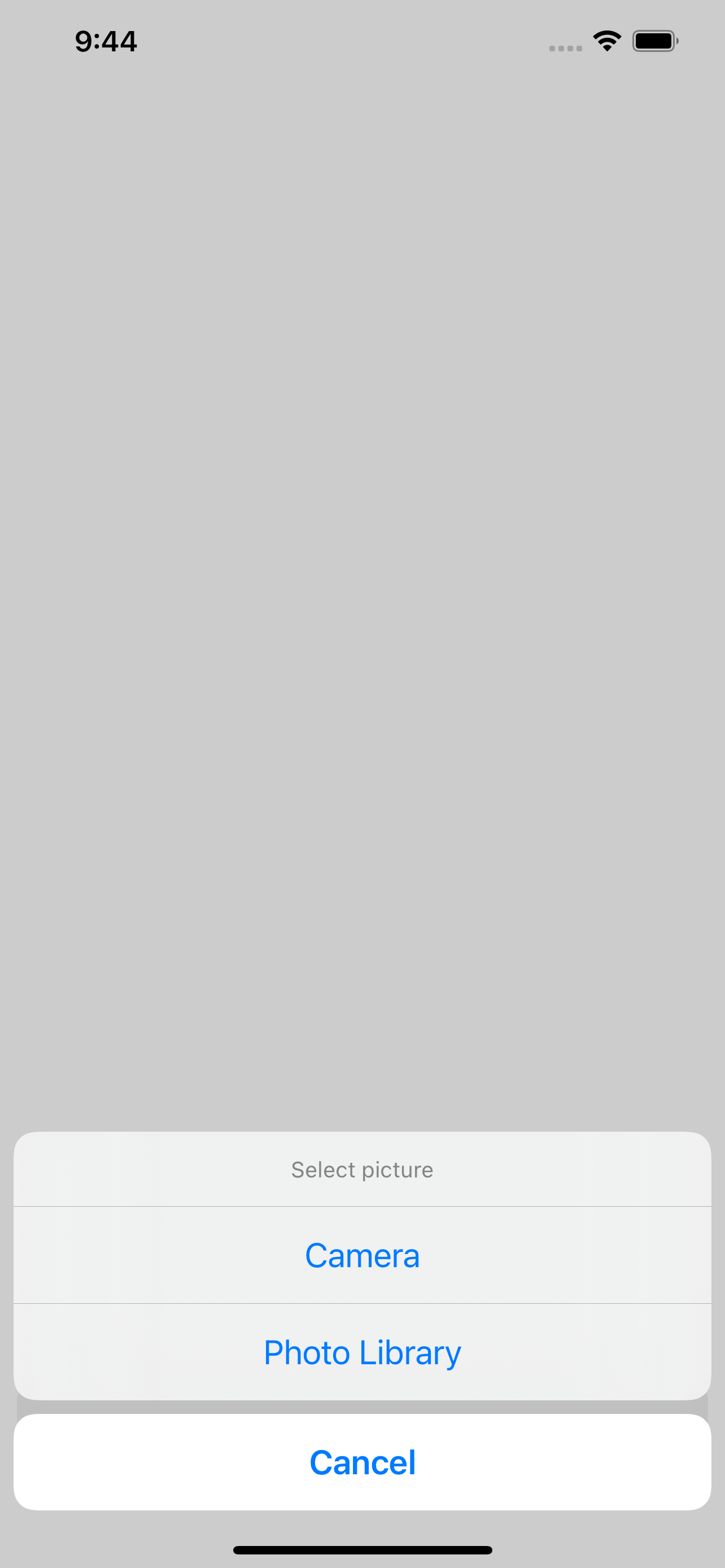Image resolution: width=725 pixels, height=1568 pixels.
Task: Select Photo Library option
Action: click(x=362, y=1352)
